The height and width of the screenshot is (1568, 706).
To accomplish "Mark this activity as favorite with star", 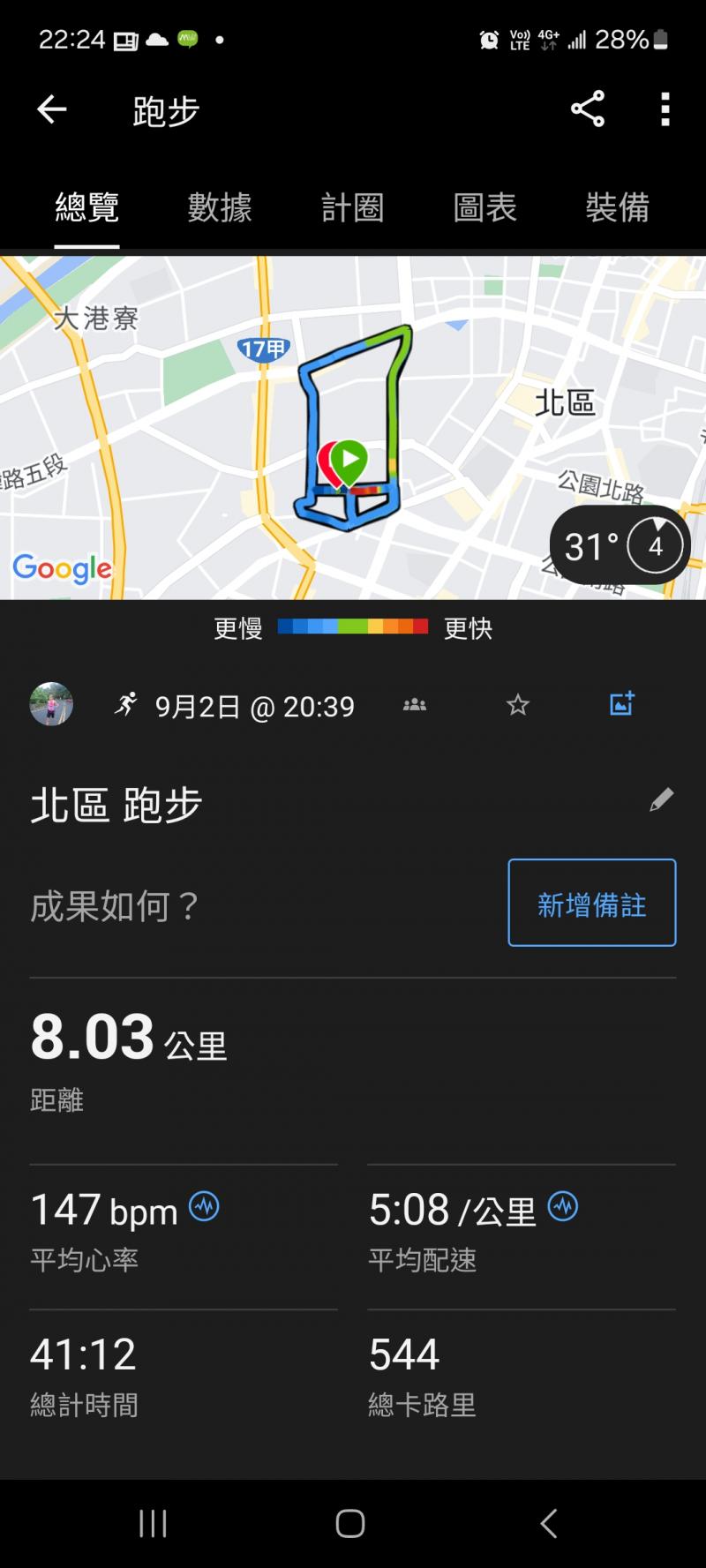I will (x=518, y=705).
